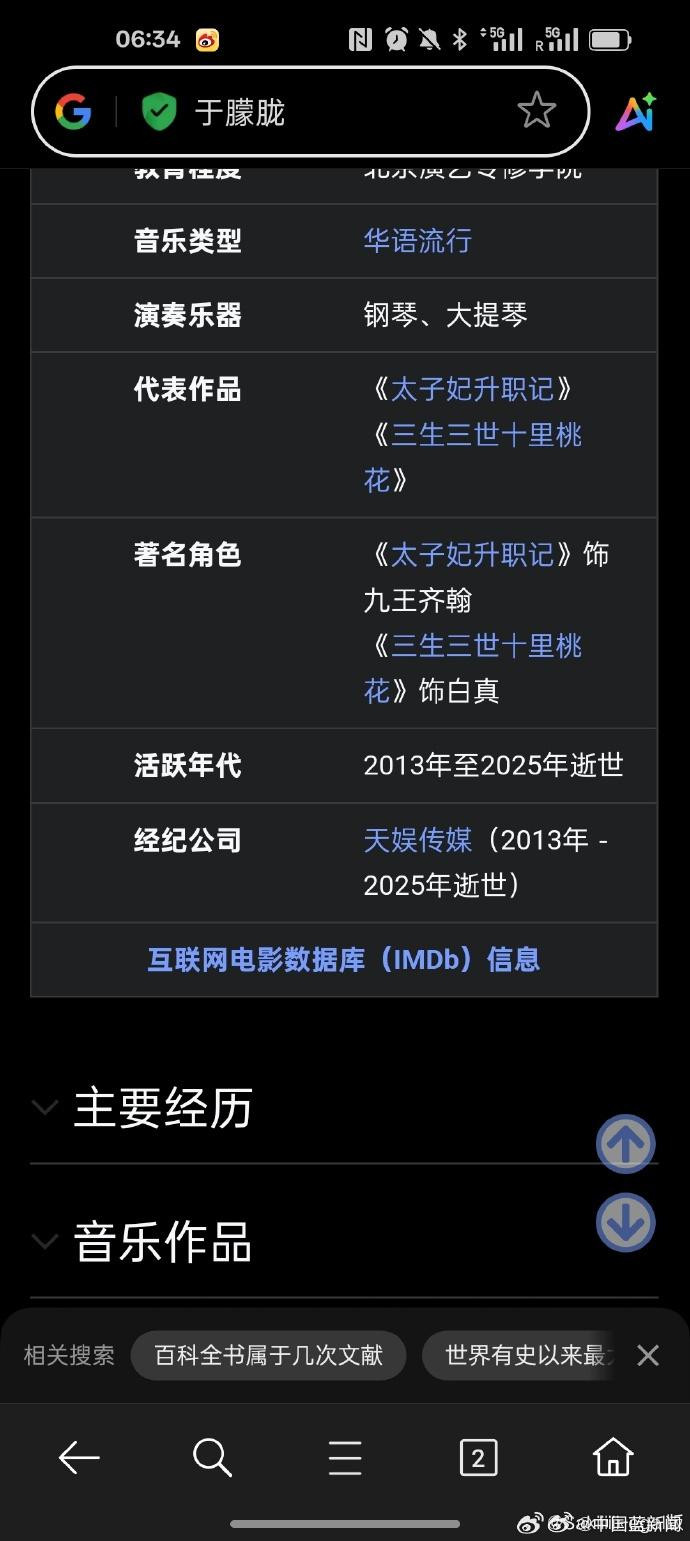
Task: Open the 华语流行 link
Action: click(417, 241)
